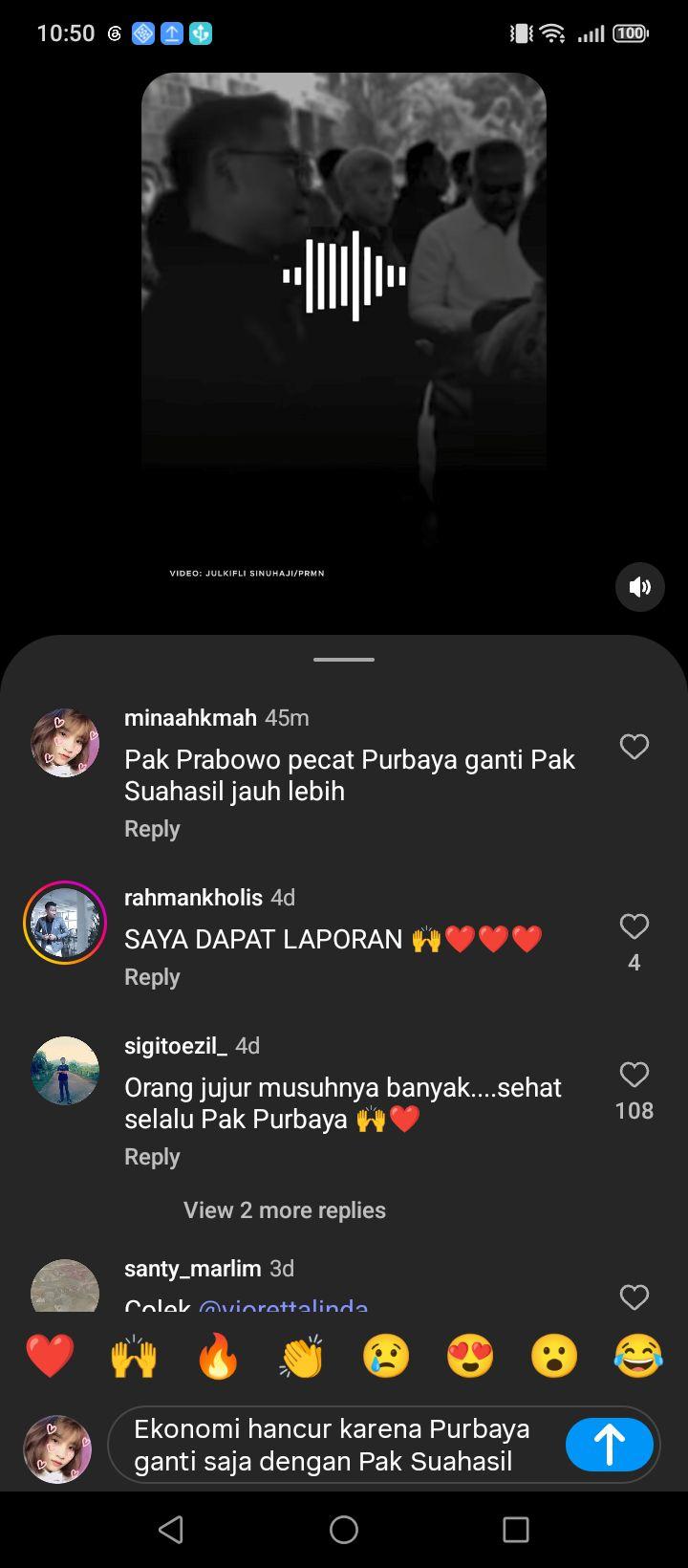Insert the raised hands emoji
This screenshot has width=688, height=1568.
pos(134,1357)
